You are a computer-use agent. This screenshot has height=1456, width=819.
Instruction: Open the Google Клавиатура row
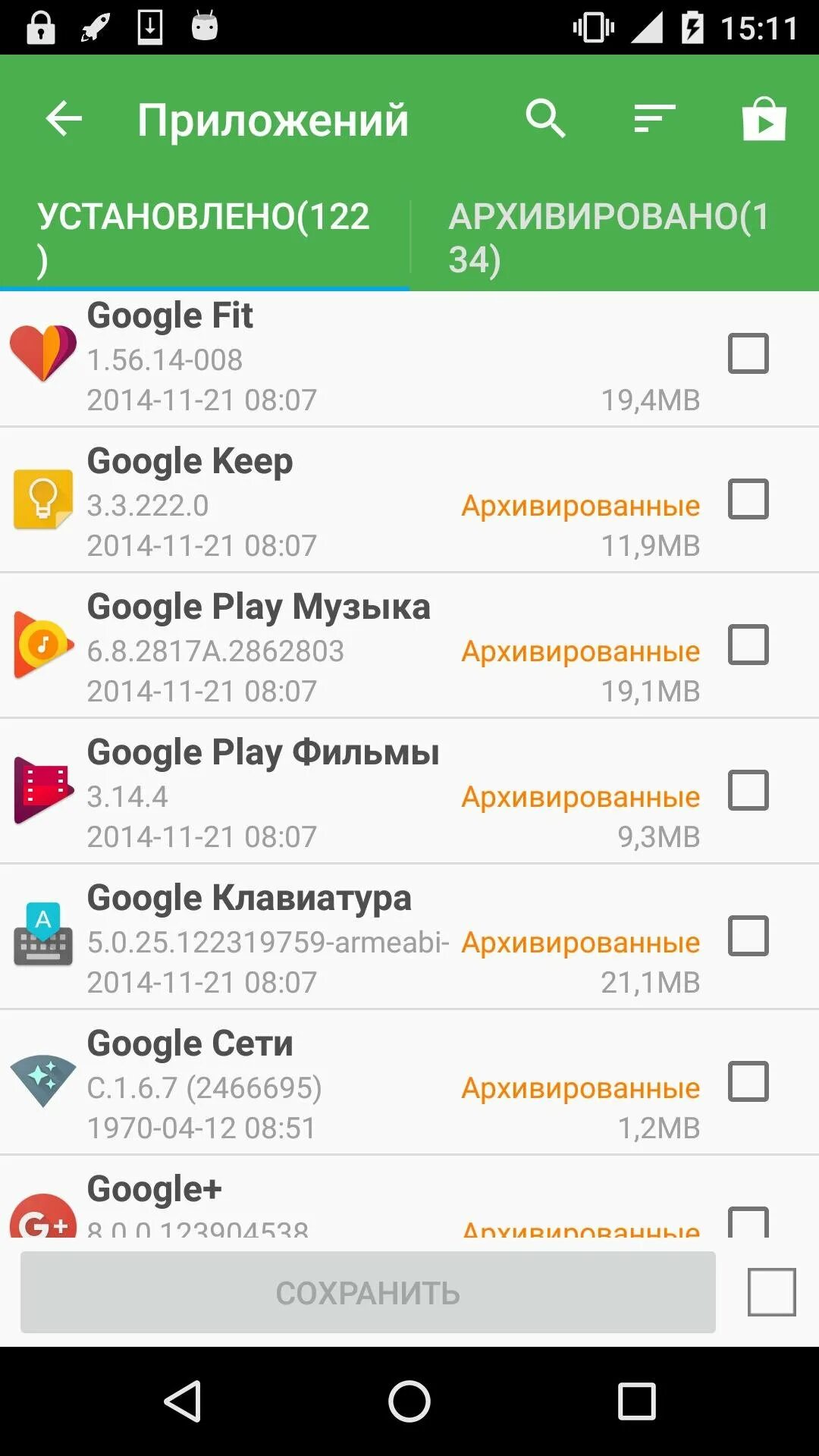pos(303,937)
